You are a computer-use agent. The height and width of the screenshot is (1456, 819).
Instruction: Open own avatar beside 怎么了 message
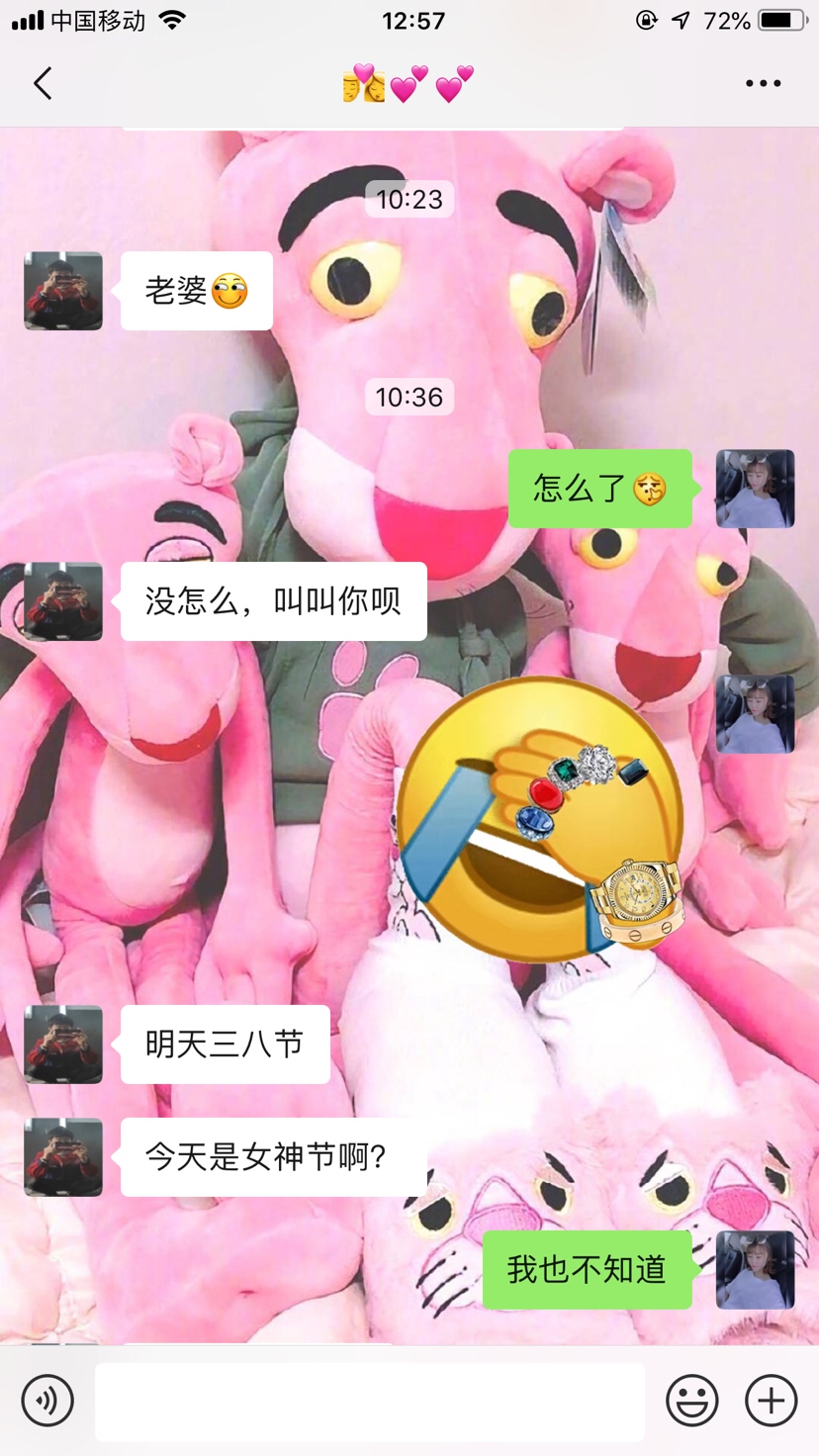[x=755, y=489]
